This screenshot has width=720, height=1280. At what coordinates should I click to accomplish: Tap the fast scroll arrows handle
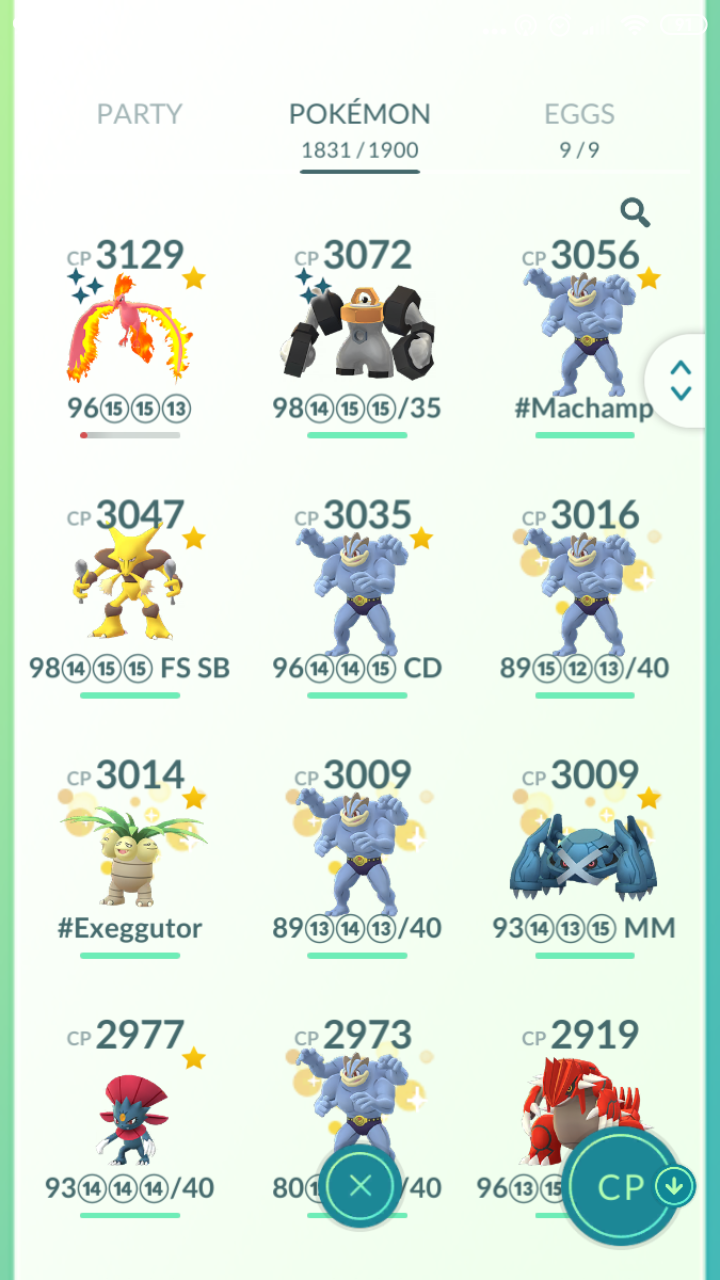pyautogui.click(x=682, y=381)
